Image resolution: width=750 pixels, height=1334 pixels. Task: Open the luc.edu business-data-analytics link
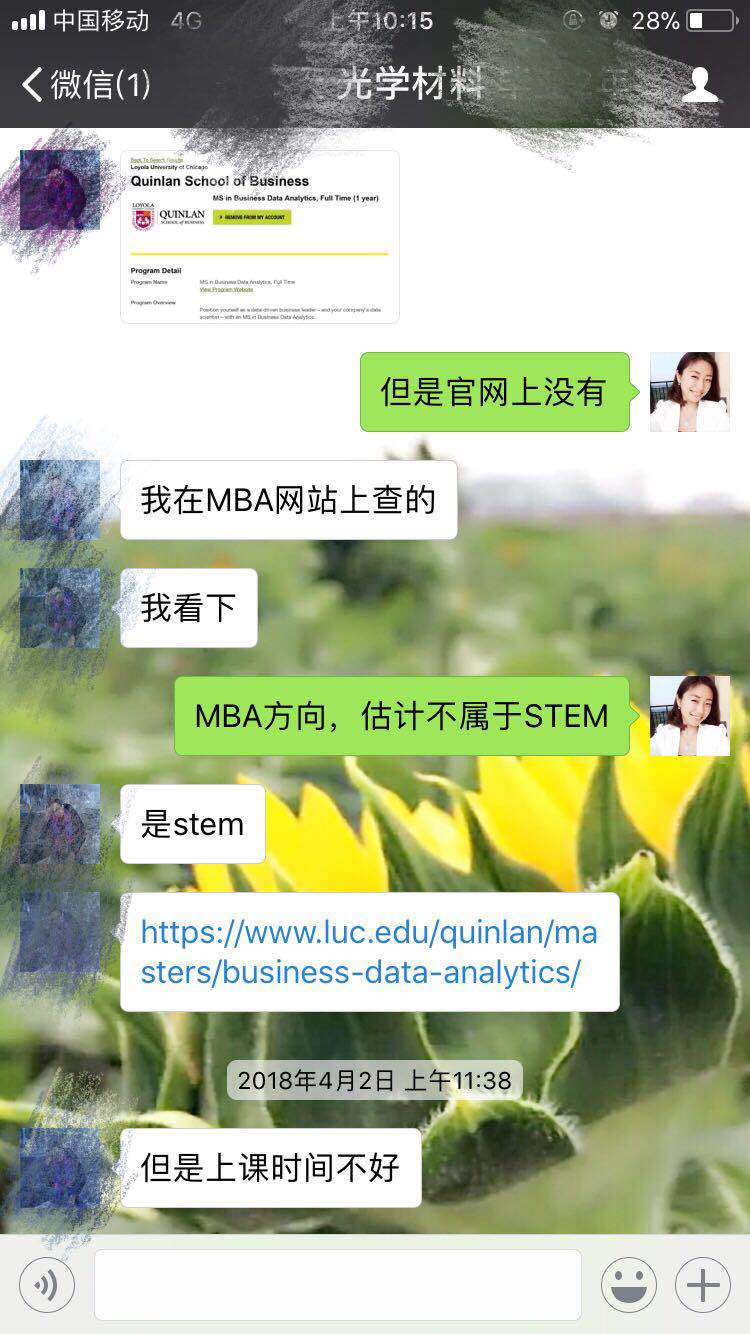368,952
